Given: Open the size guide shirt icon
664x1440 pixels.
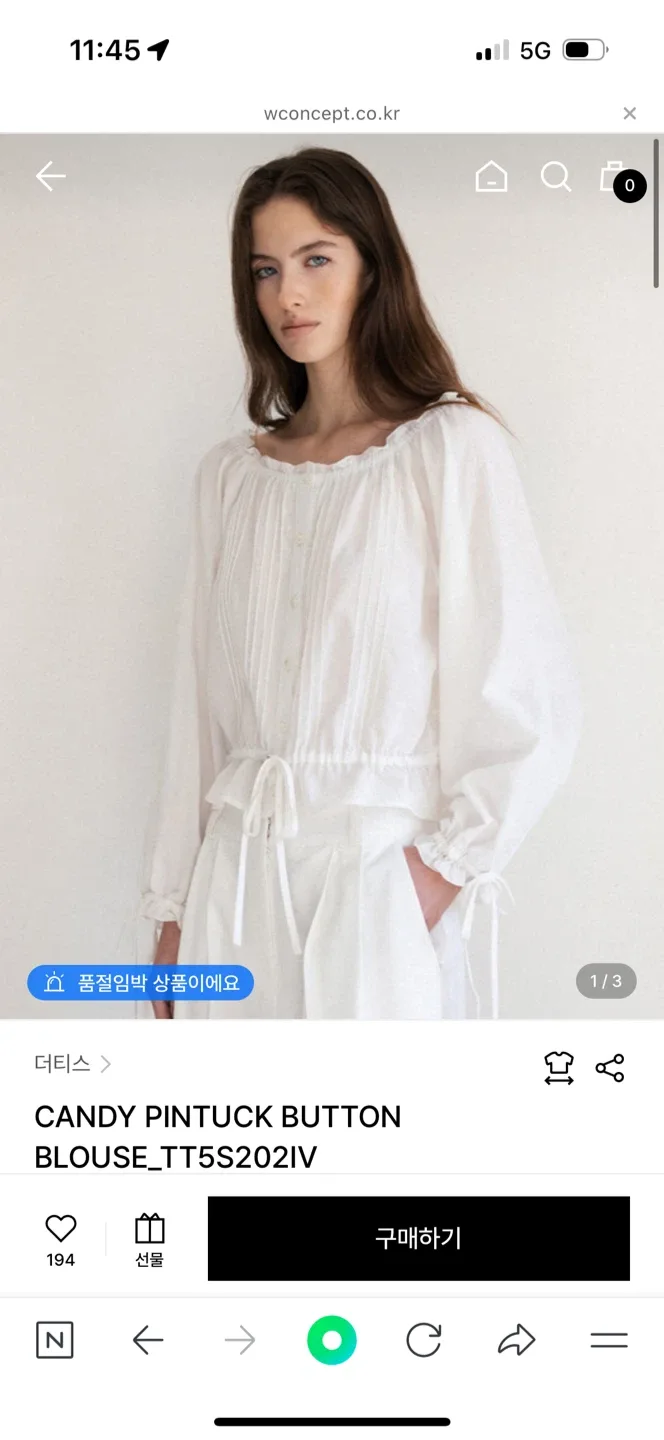Looking at the screenshot, I should click(x=558, y=1068).
